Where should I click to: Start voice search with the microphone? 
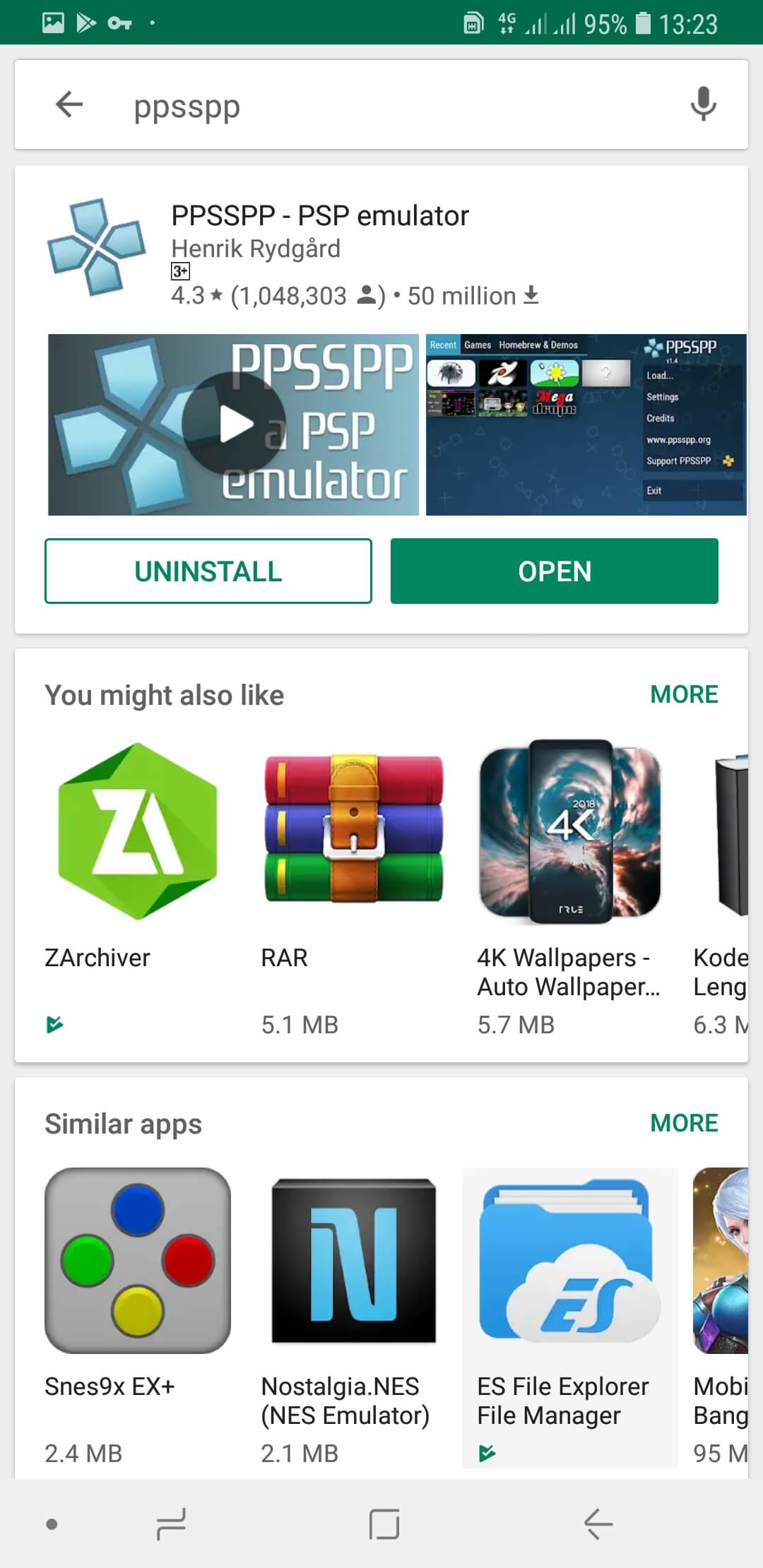[703, 105]
